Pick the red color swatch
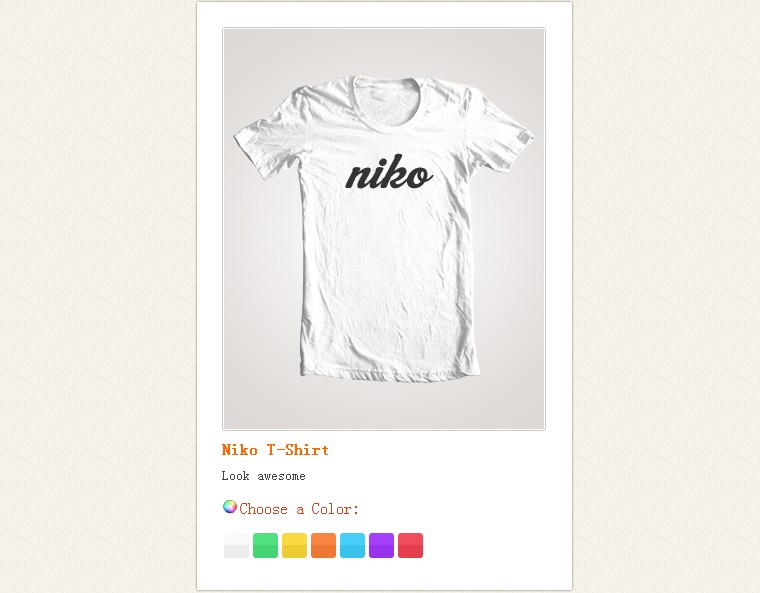Screen dimensions: 760x593 pos(410,545)
